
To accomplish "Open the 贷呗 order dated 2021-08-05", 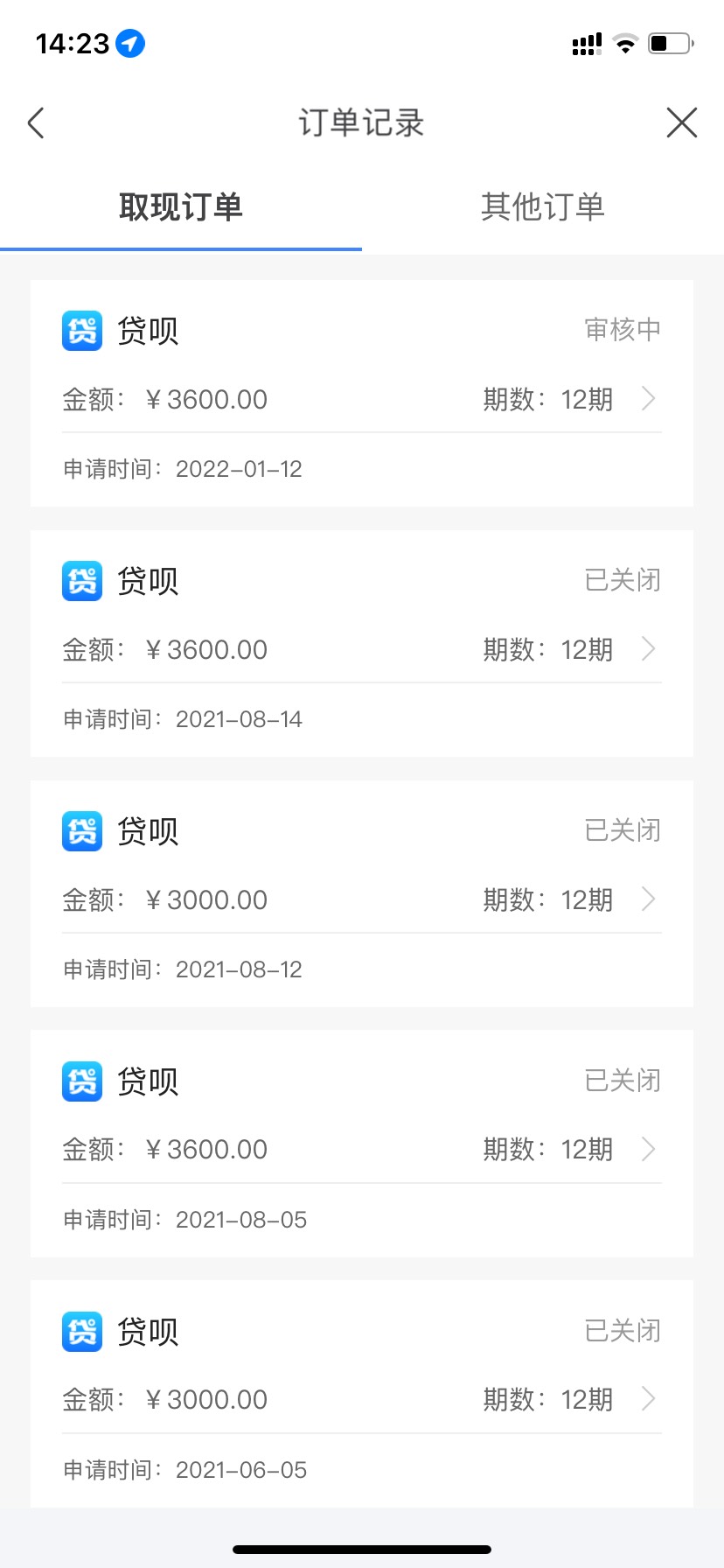I will point(362,1144).
